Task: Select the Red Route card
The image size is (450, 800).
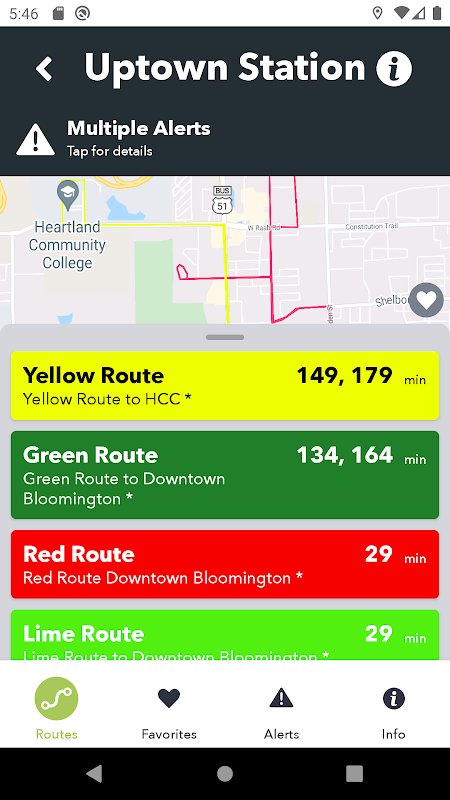Action: [225, 564]
